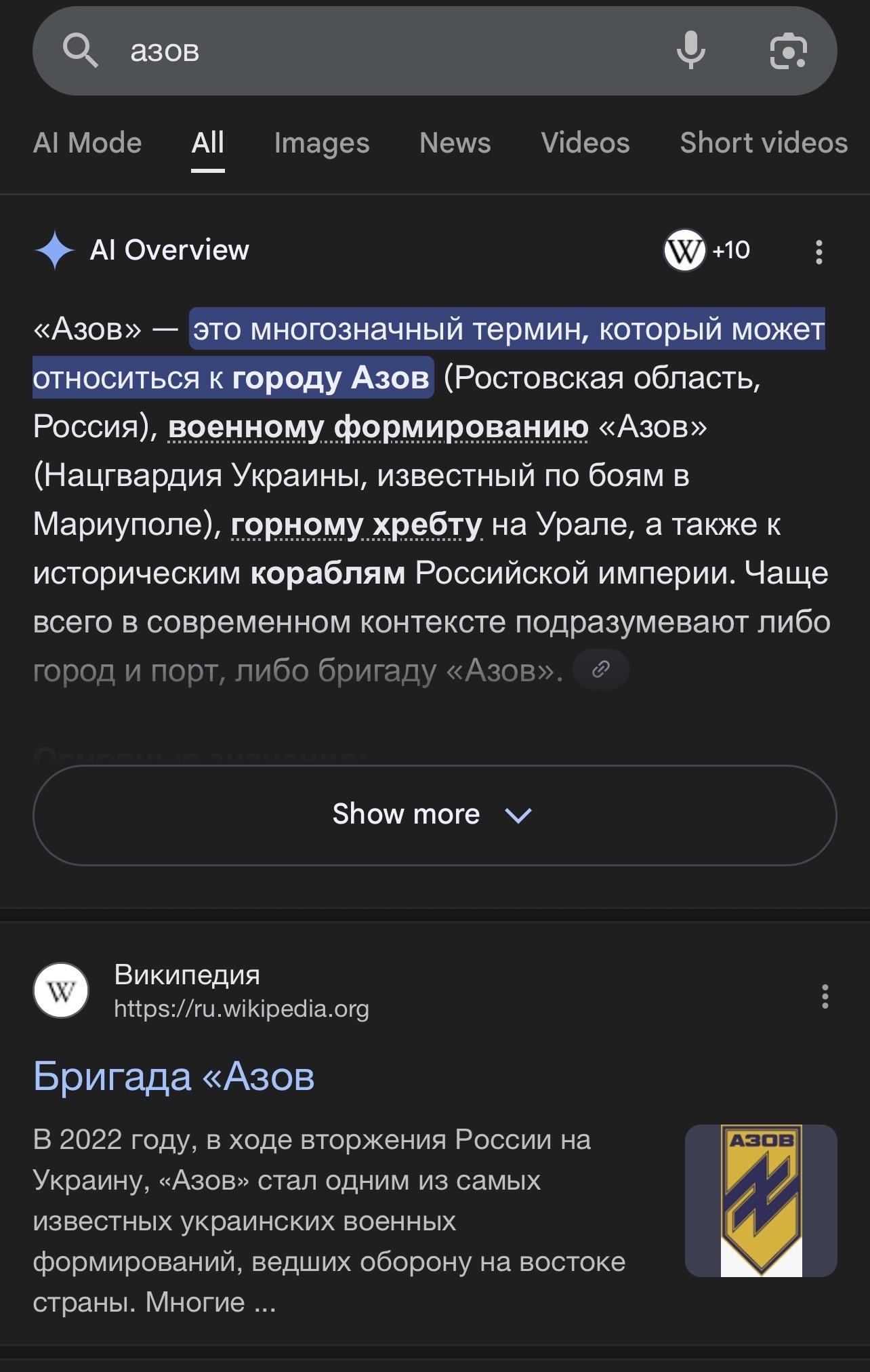Open options menu for the Википедия result
870x1372 pixels.
point(825,996)
